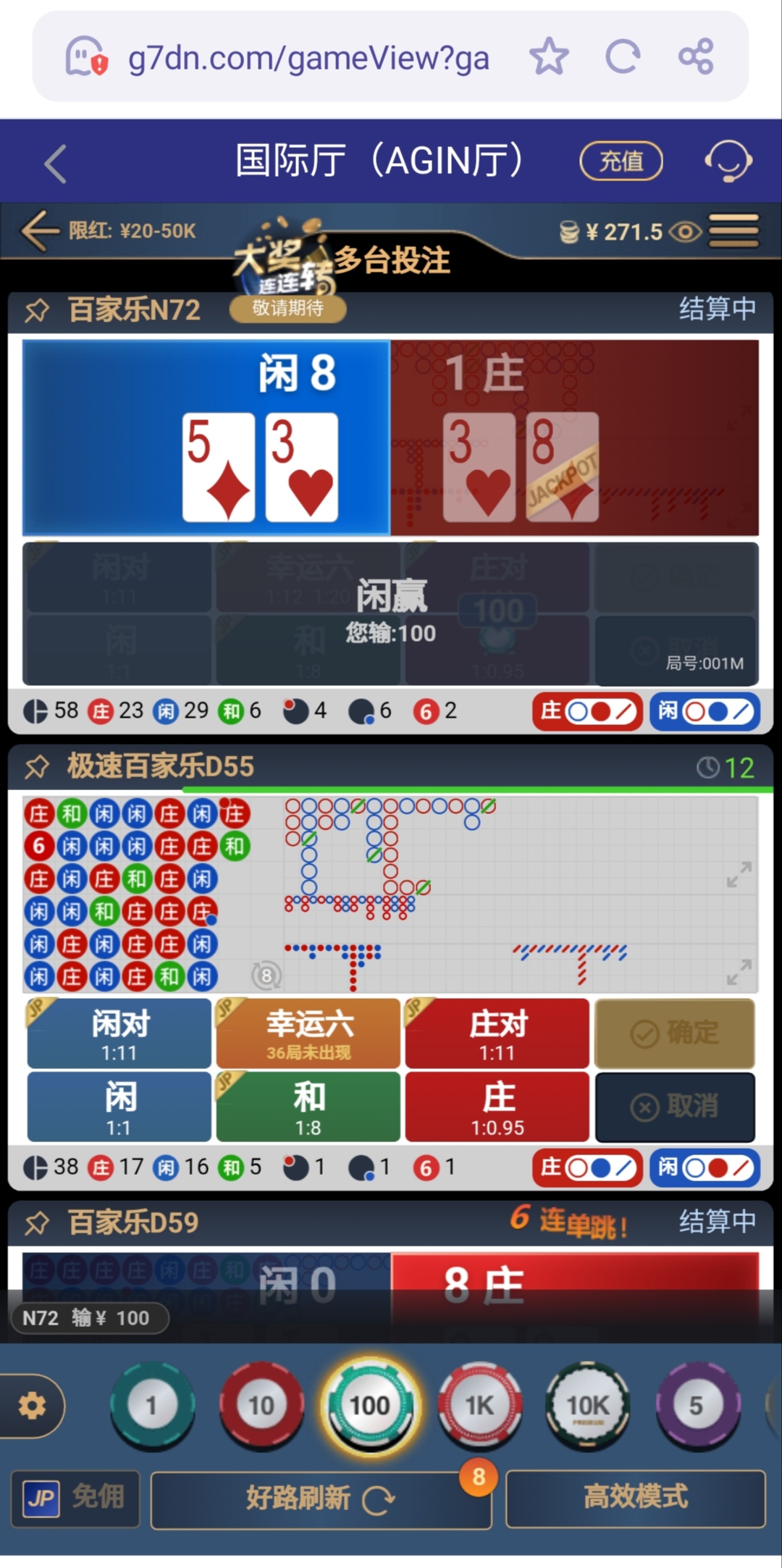
Task: Go back using the header arrow
Action: (56, 163)
